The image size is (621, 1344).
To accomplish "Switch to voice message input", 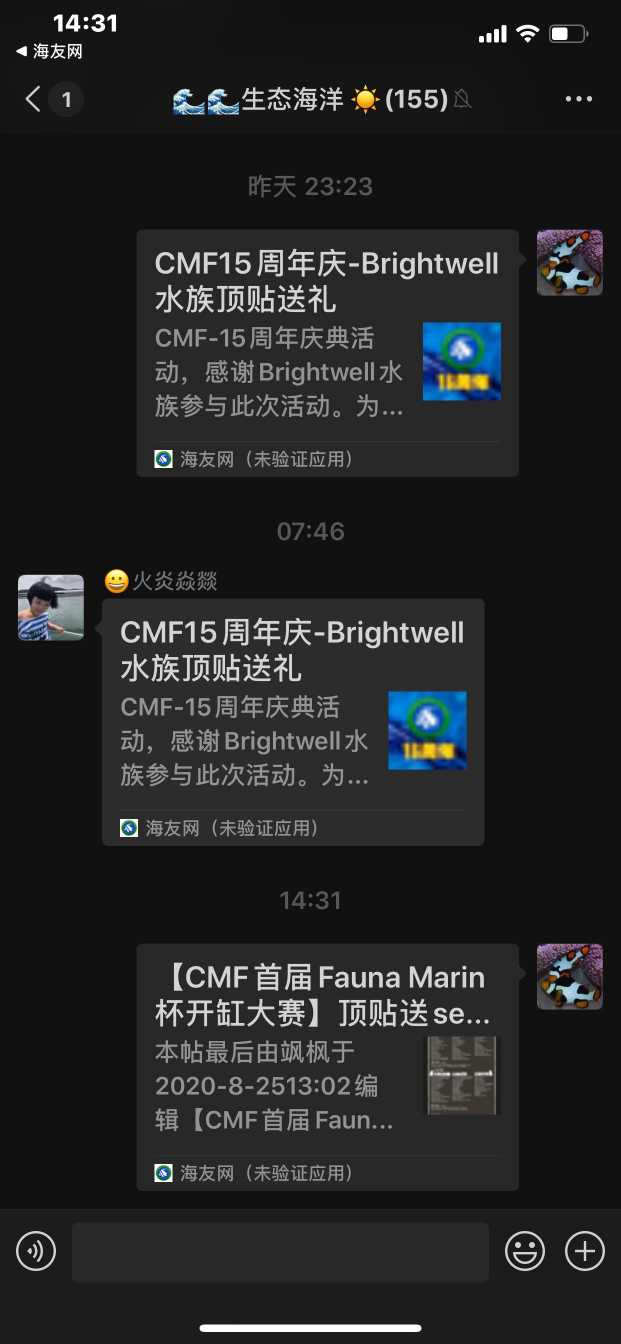I will (36, 1251).
